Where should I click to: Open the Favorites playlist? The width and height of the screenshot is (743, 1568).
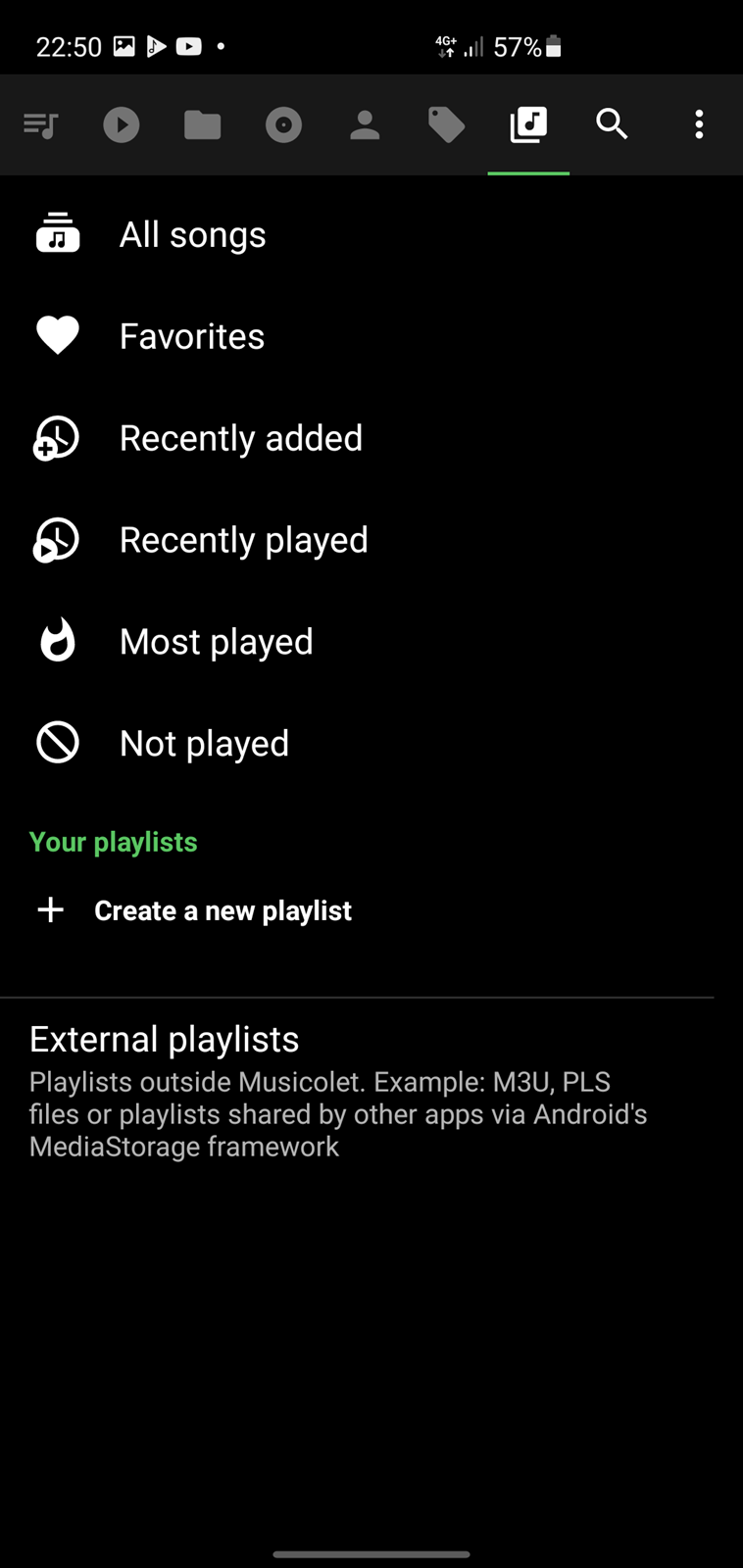tap(371, 337)
